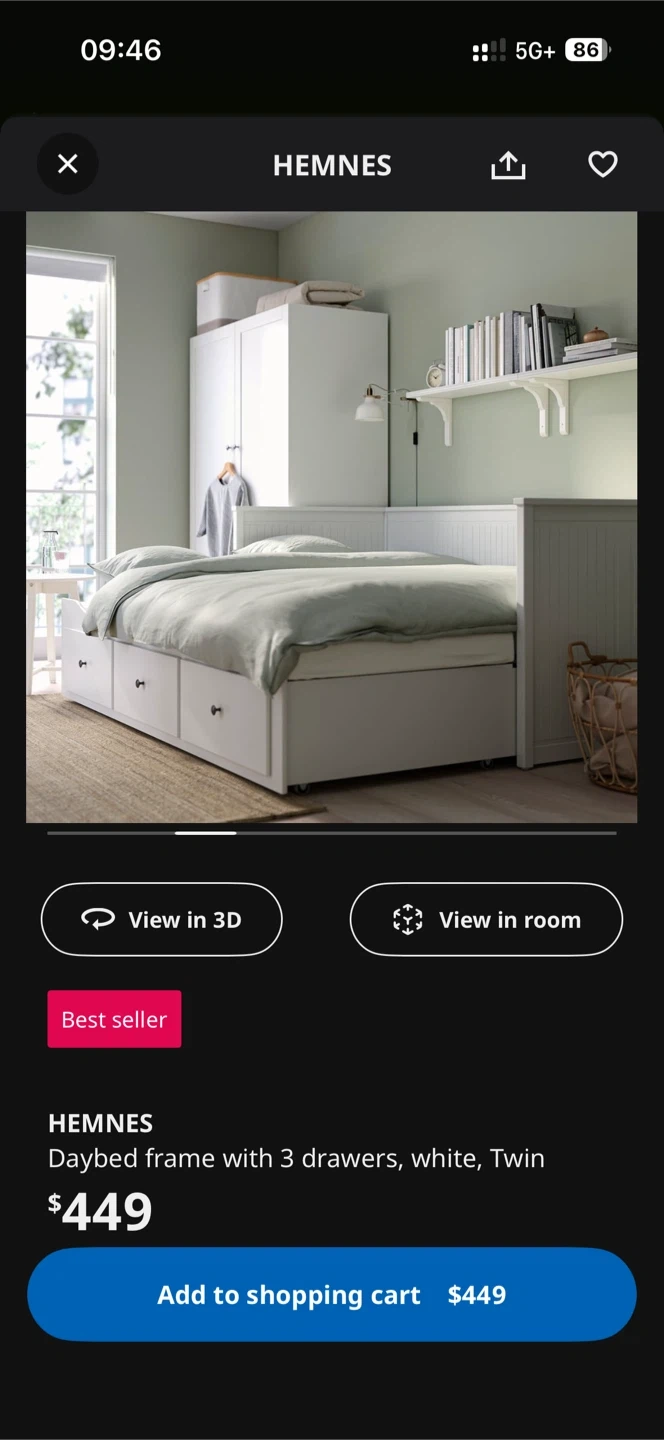Add the daybed to shopping cart

click(x=332, y=1294)
